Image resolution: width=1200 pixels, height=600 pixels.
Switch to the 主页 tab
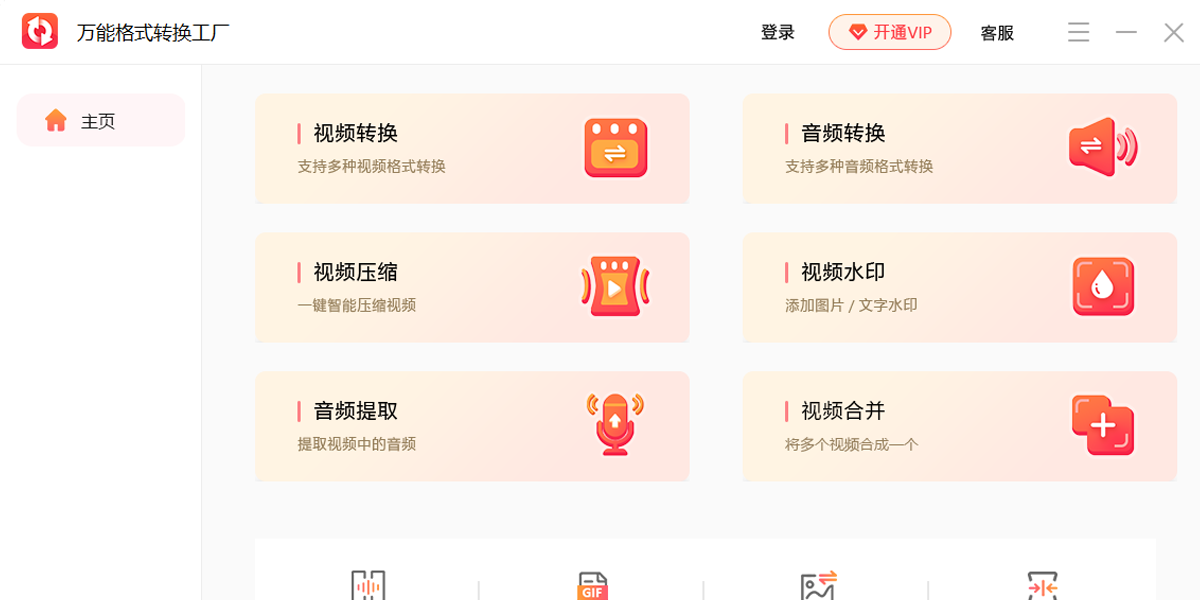[100, 121]
